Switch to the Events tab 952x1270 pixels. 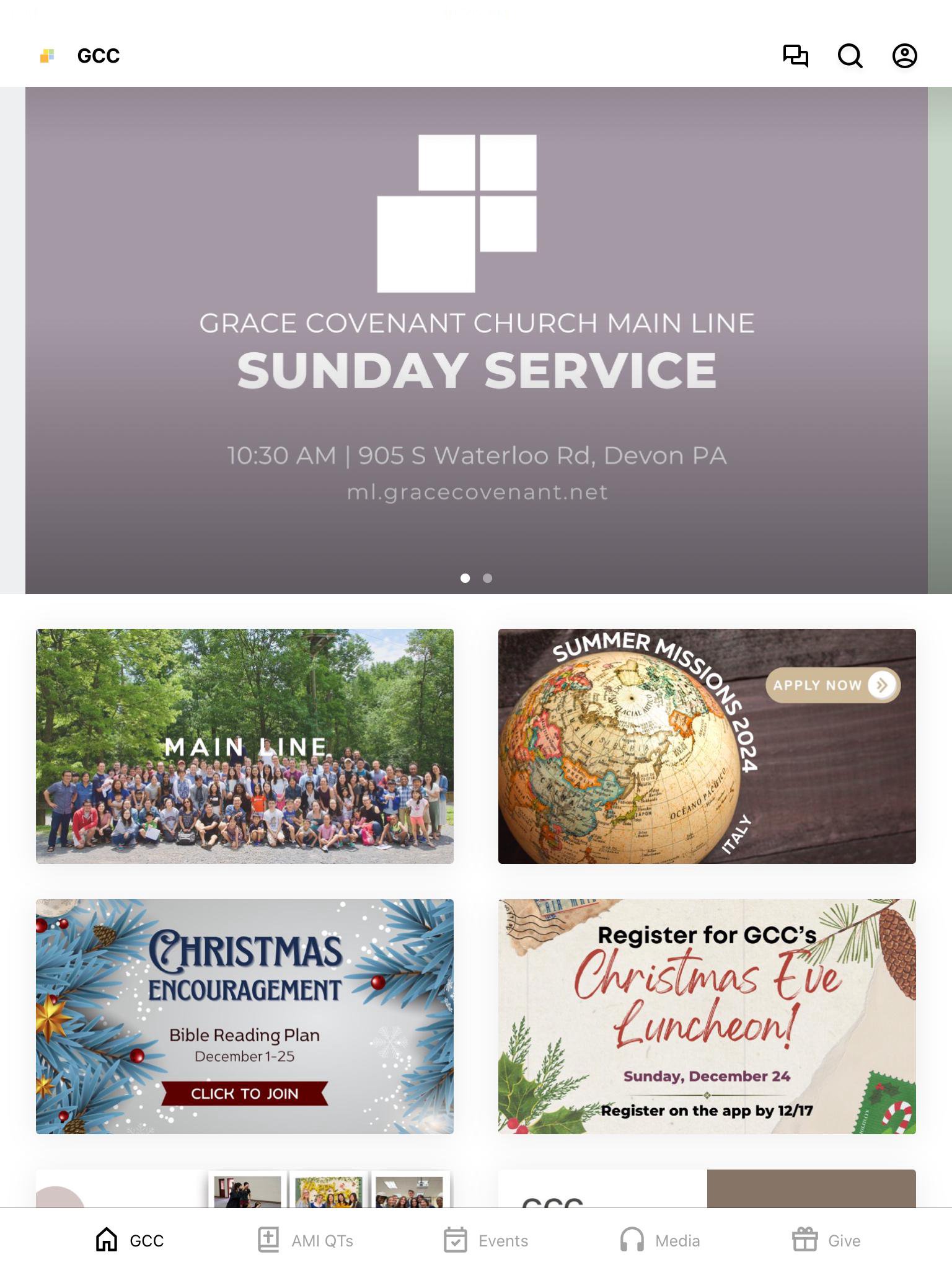click(x=486, y=1240)
